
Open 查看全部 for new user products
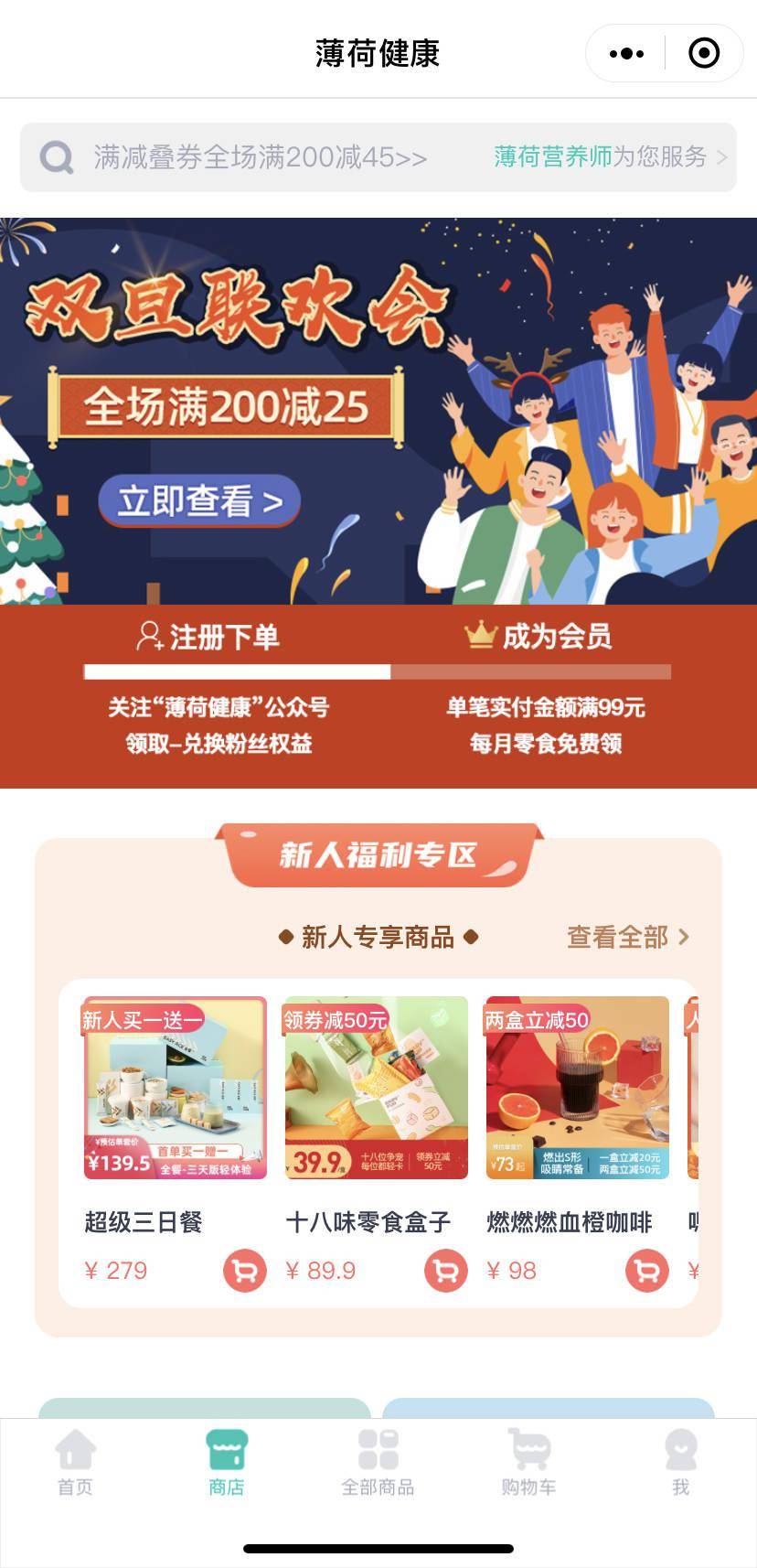627,937
